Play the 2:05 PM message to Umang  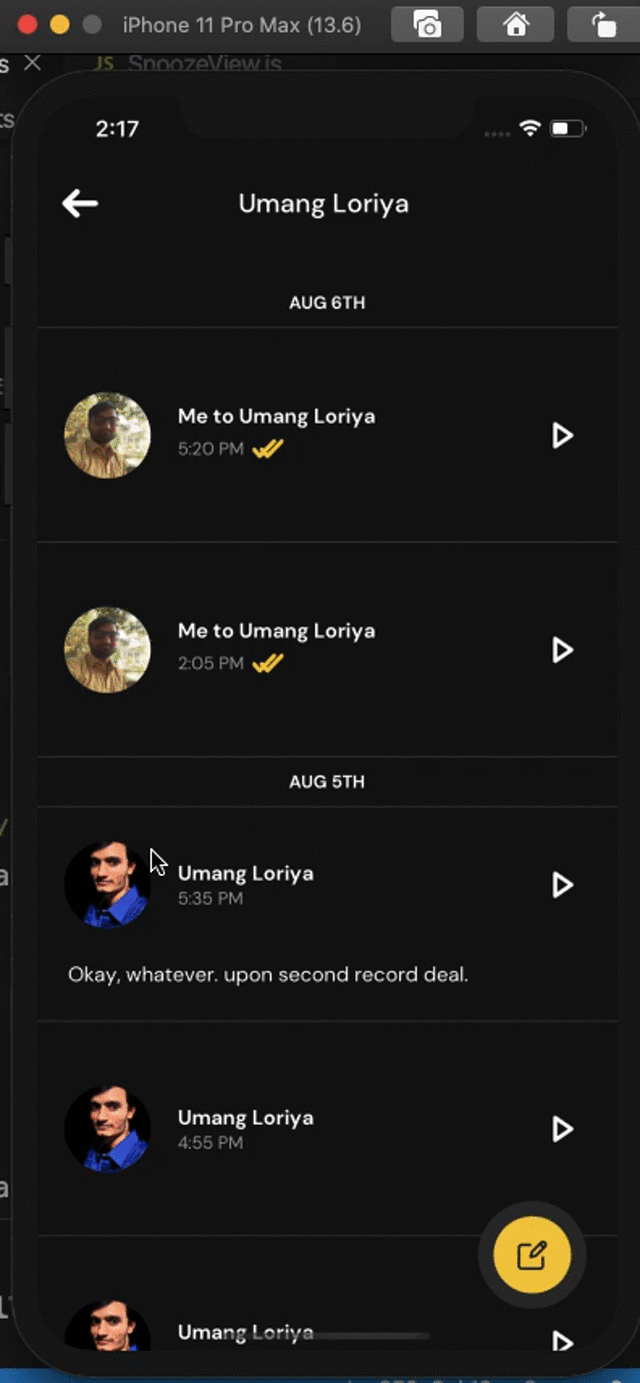pyautogui.click(x=562, y=650)
